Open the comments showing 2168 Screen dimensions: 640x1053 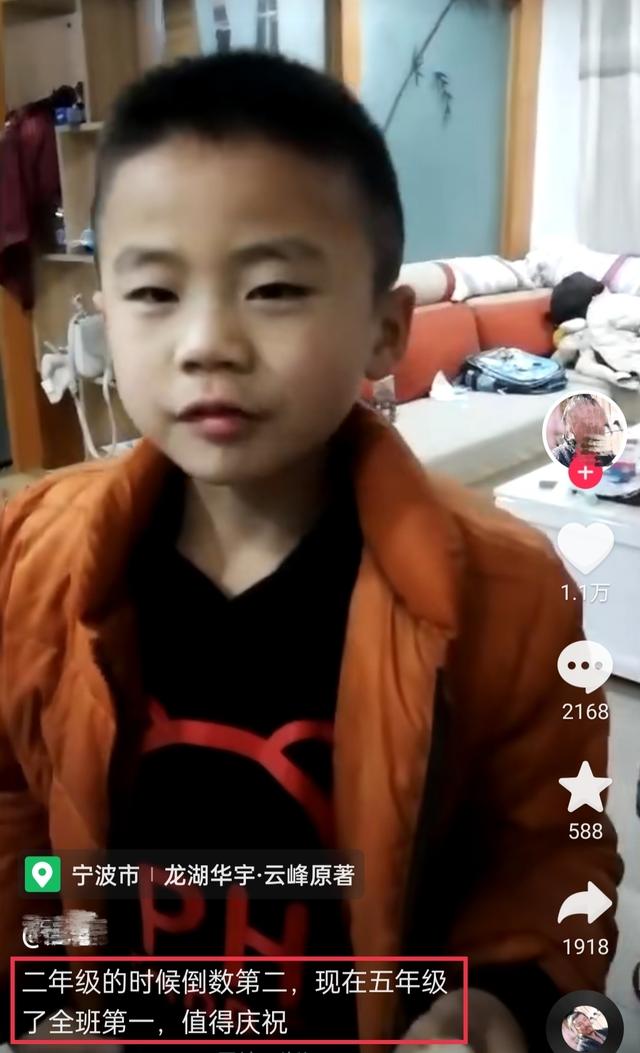tap(585, 667)
